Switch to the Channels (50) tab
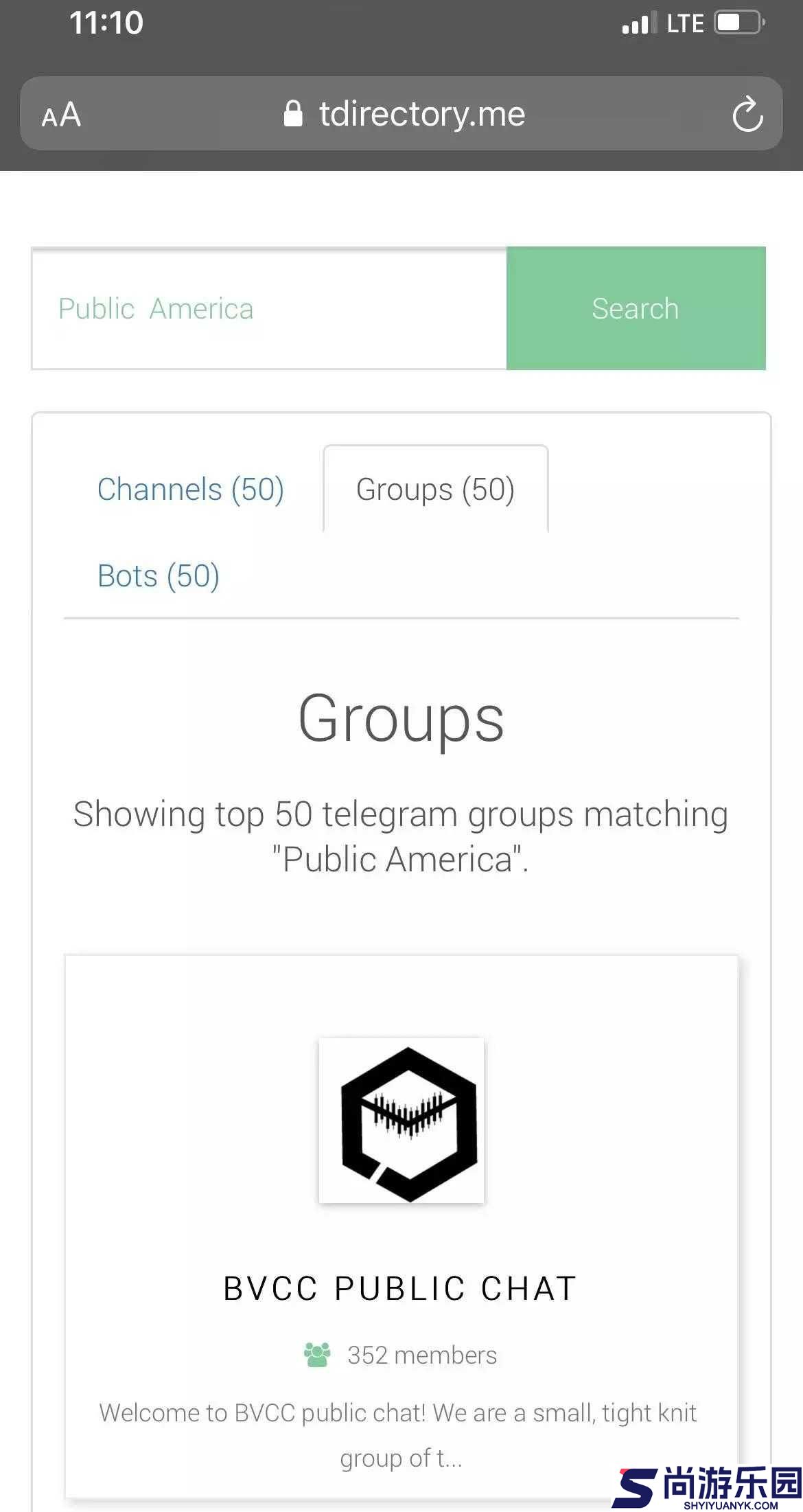Viewport: 803px width, 1512px height. point(190,490)
